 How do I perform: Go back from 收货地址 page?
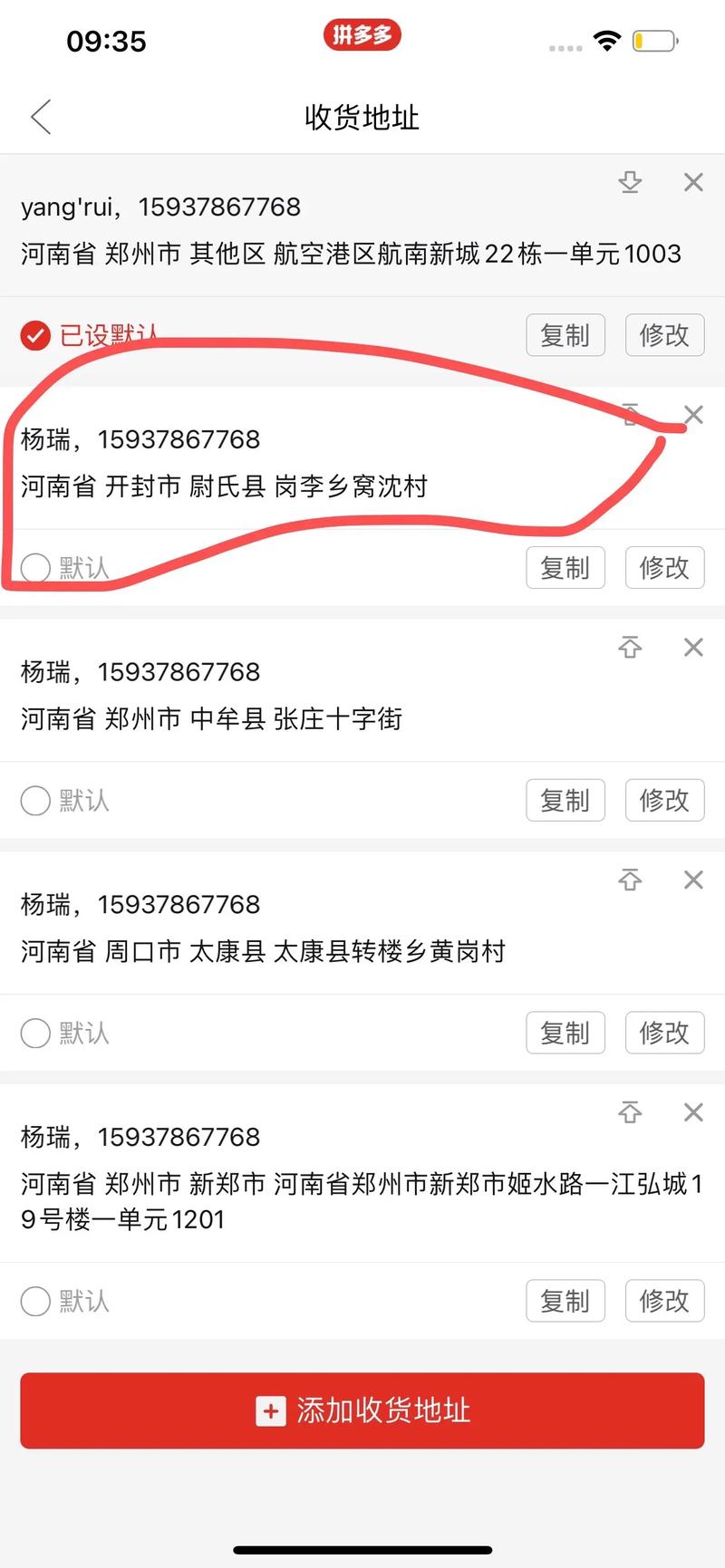coord(41,117)
